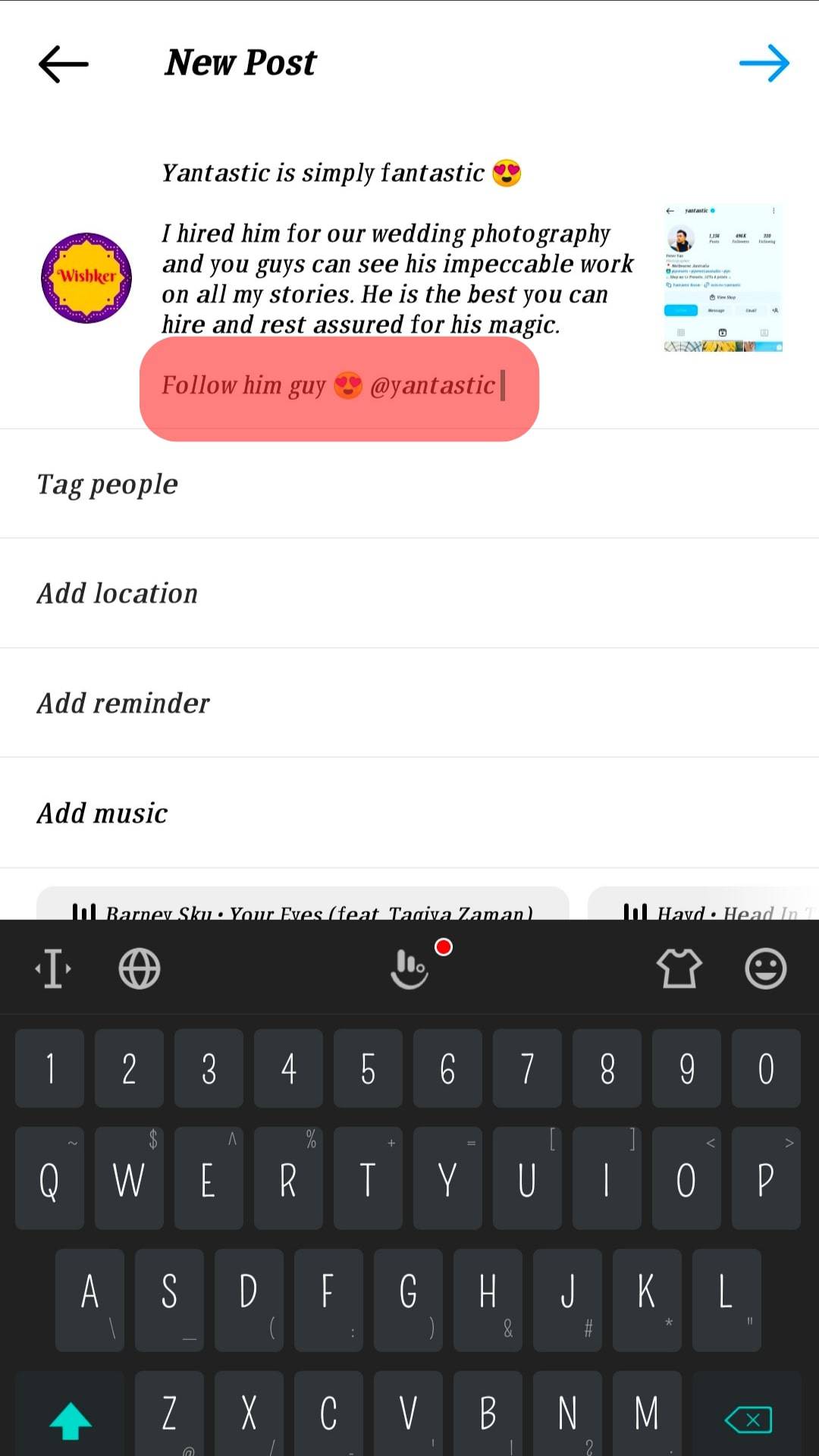Proceed with the blue forward arrow
This screenshot has height=1456, width=819.
[764, 63]
